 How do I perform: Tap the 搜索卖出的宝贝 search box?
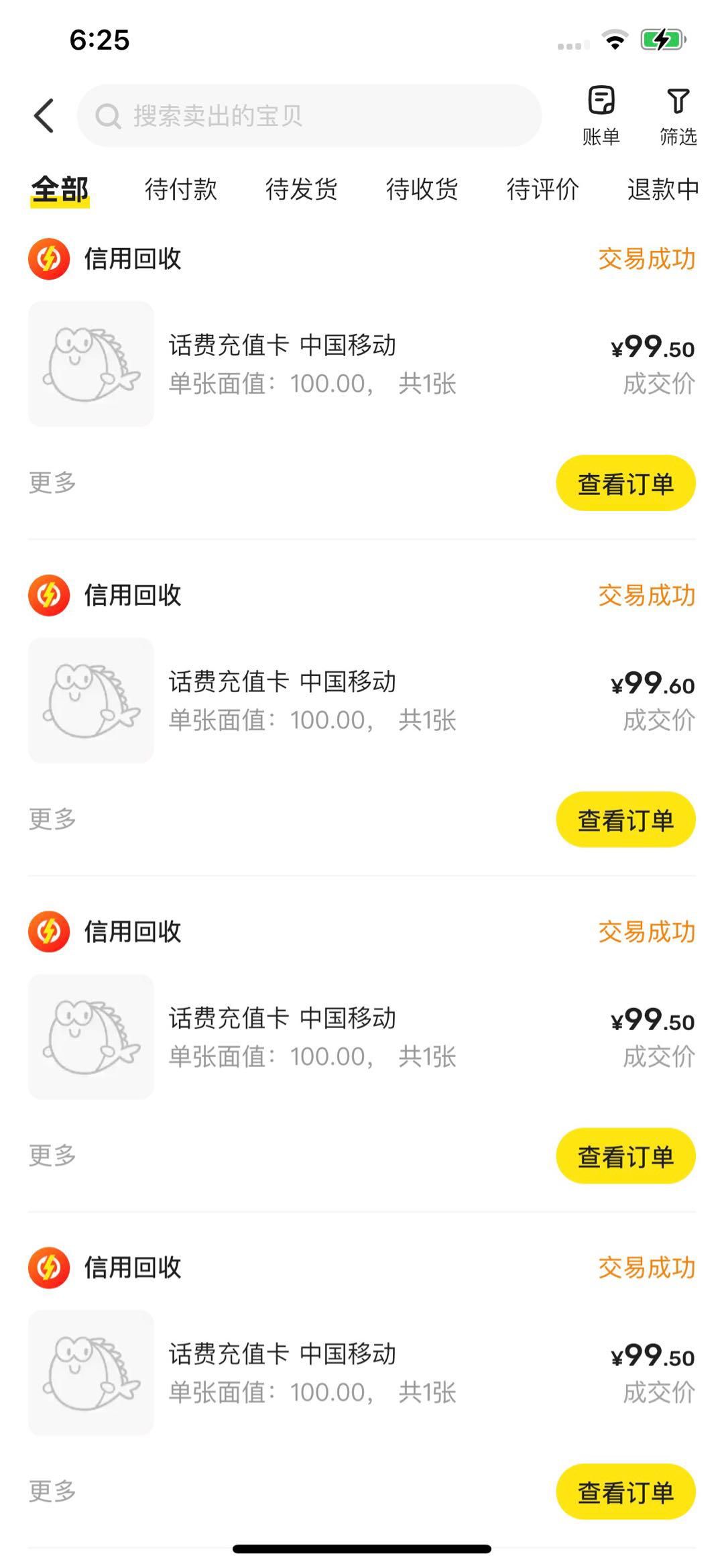pos(310,116)
